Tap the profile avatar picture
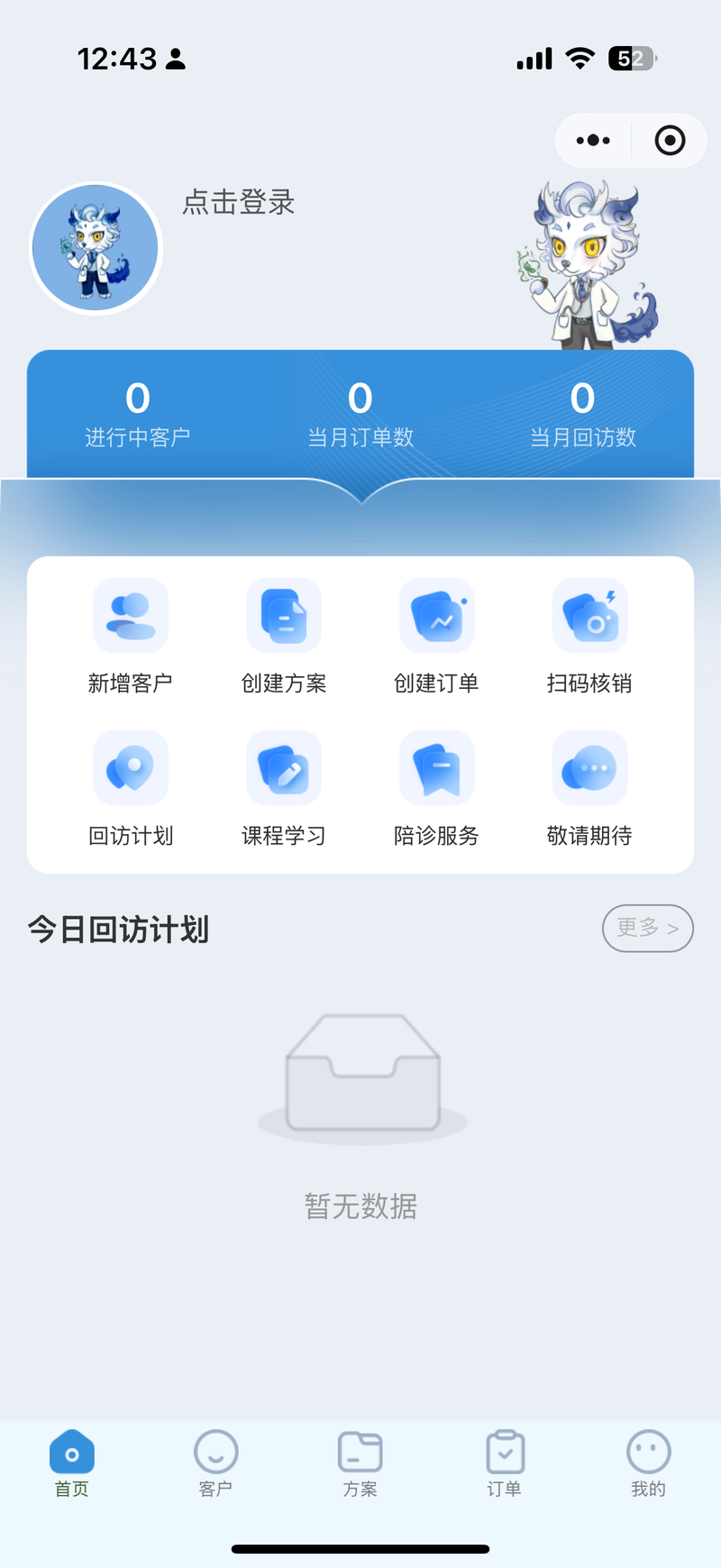Screen dimensions: 721x1568 click(96, 248)
